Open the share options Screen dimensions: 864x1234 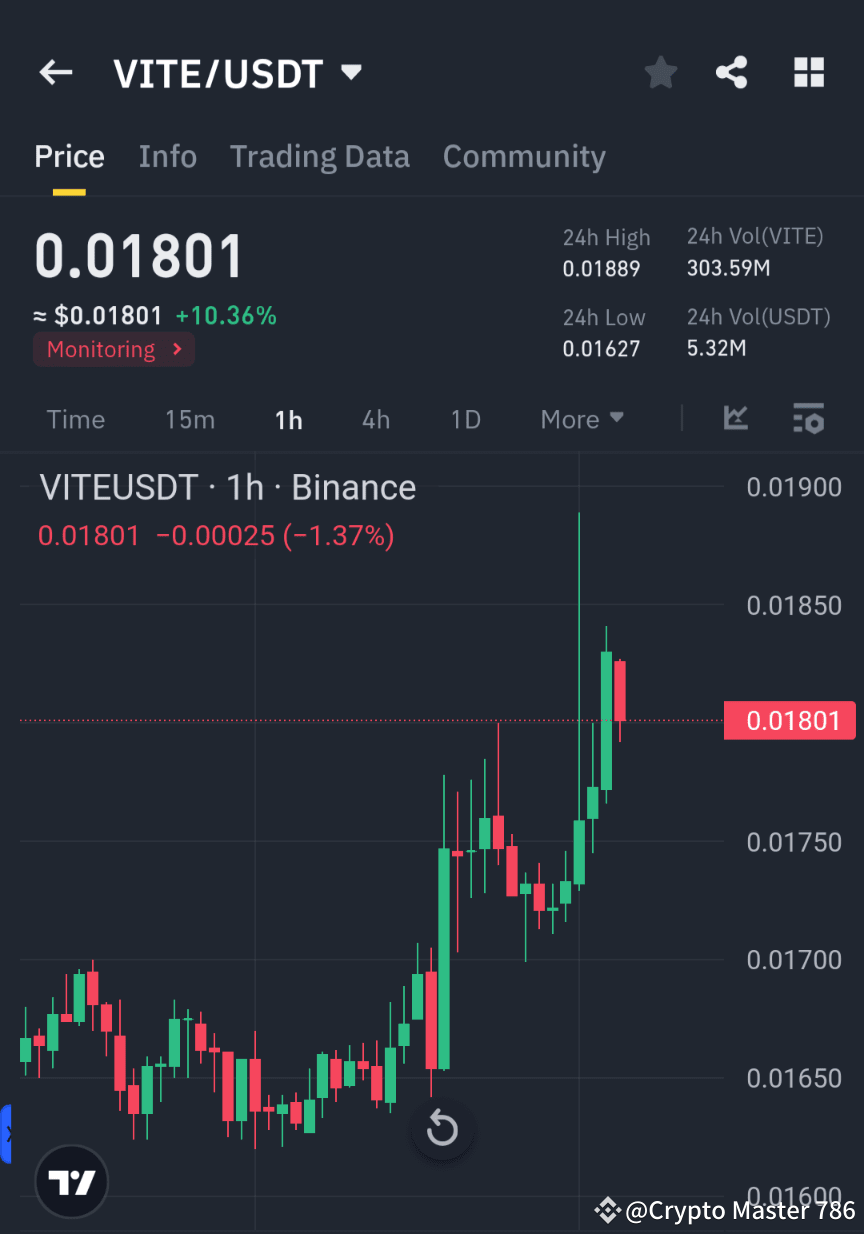[733, 72]
